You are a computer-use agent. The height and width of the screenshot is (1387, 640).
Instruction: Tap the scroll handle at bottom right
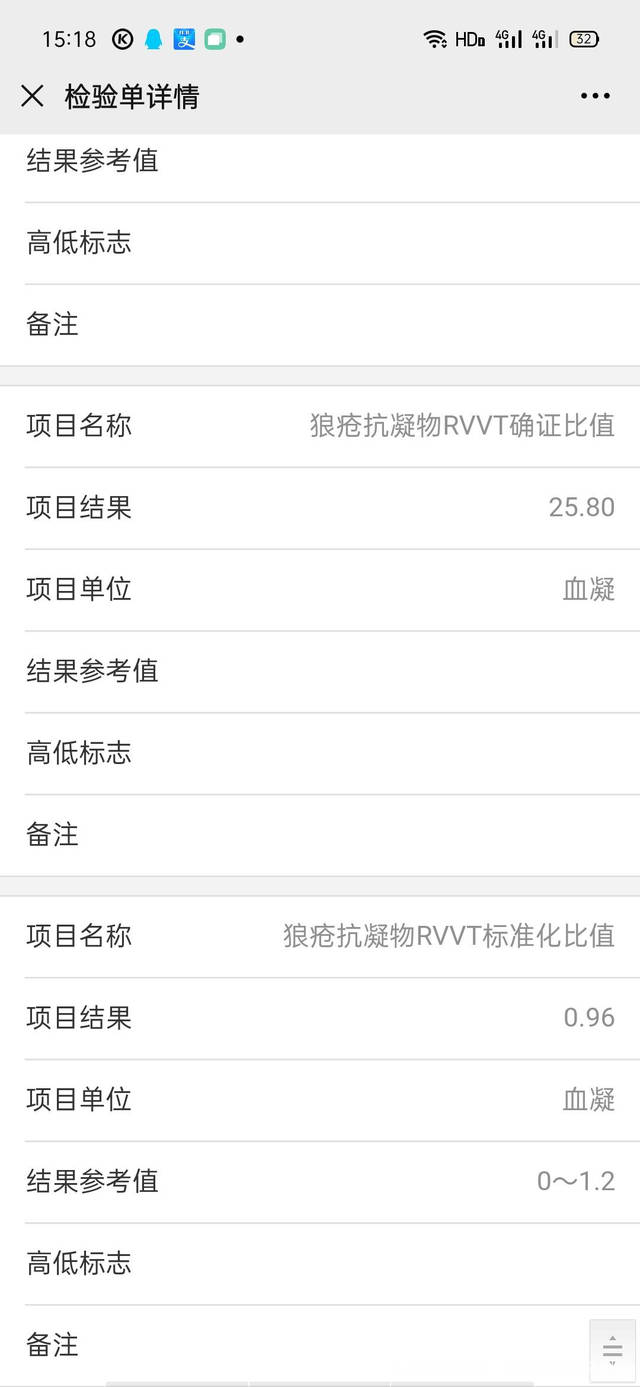[x=612, y=1349]
